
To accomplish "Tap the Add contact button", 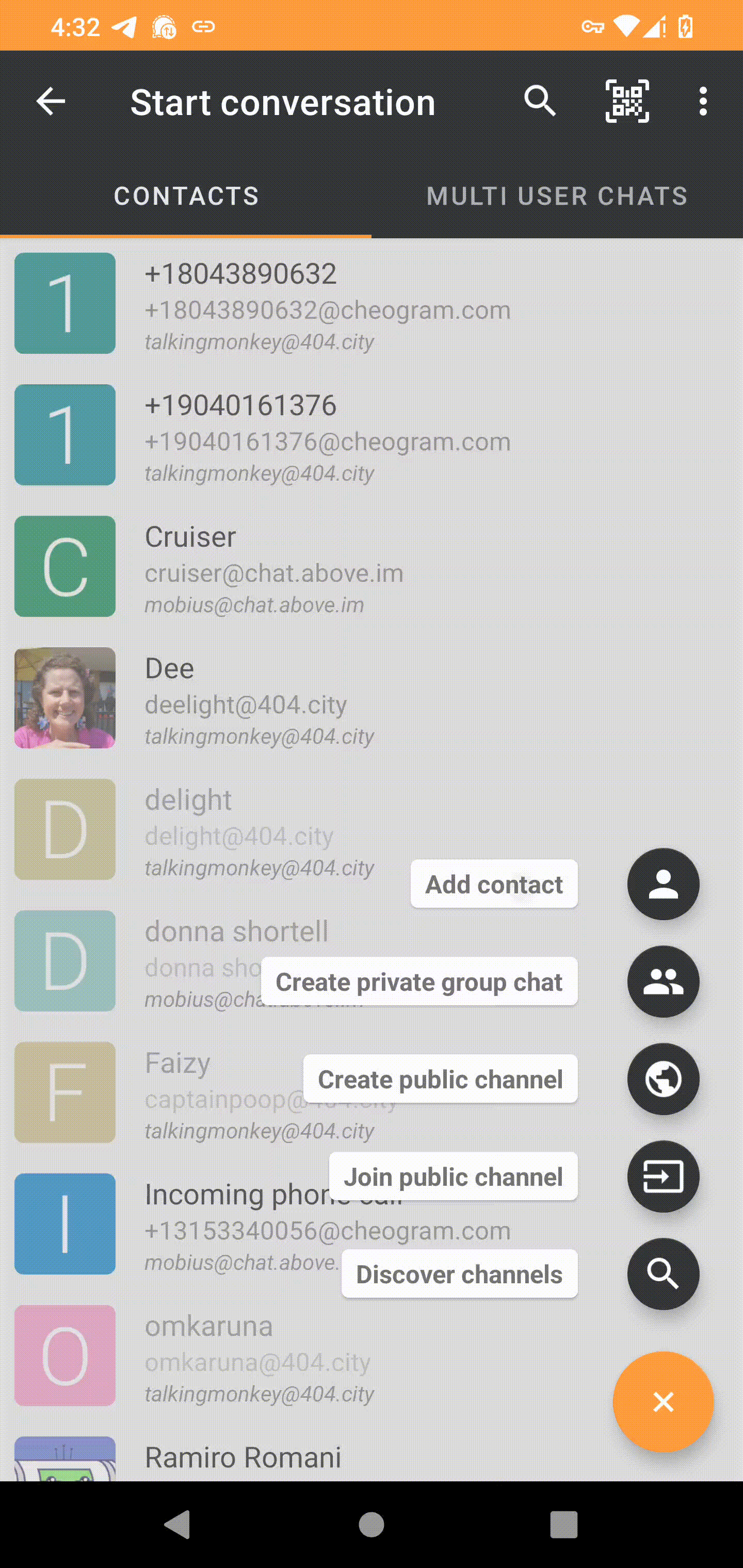I will tap(663, 884).
